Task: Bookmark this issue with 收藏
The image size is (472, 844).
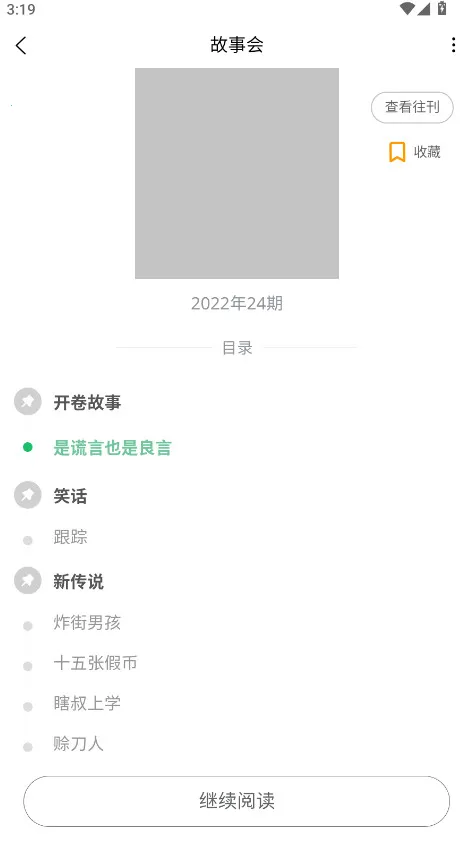Action: tap(414, 152)
